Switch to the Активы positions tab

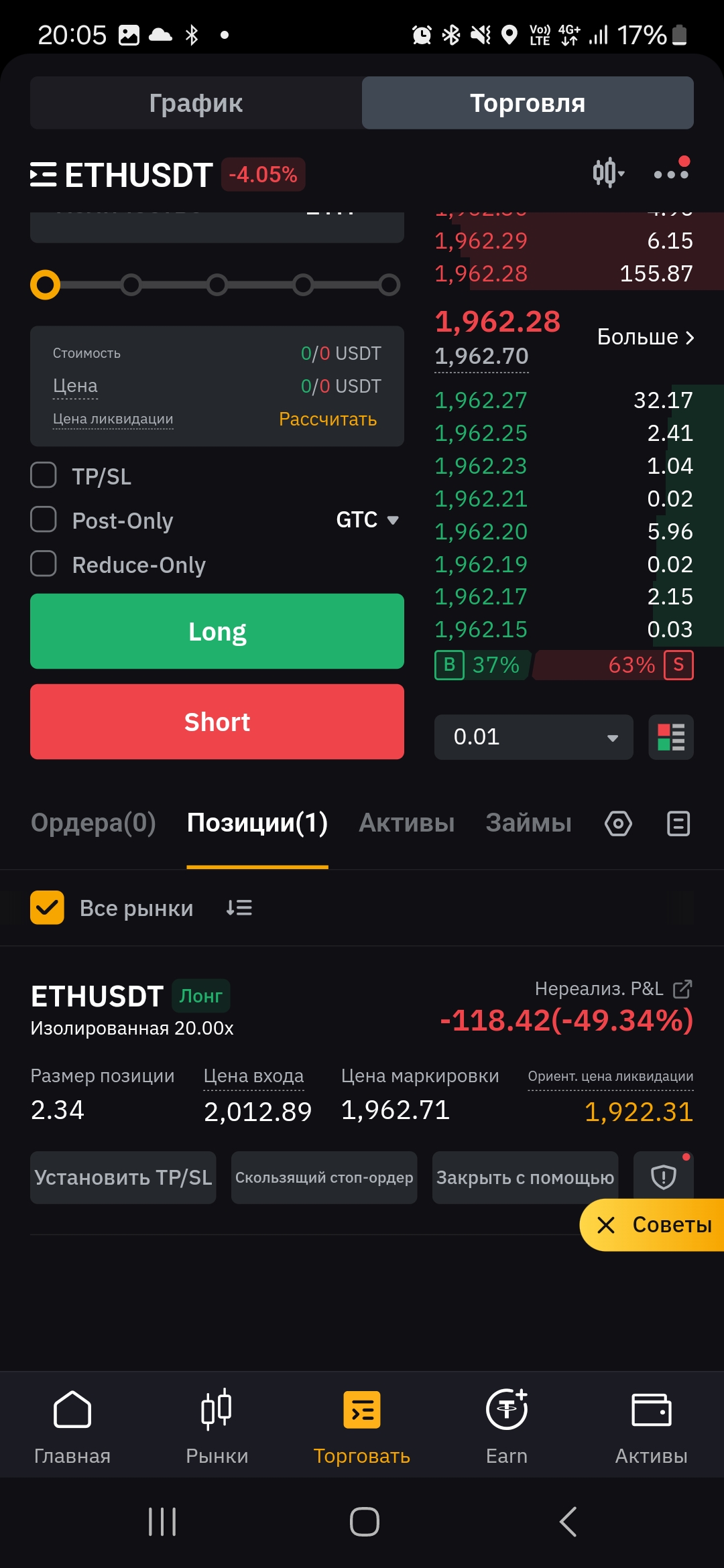pyautogui.click(x=407, y=823)
